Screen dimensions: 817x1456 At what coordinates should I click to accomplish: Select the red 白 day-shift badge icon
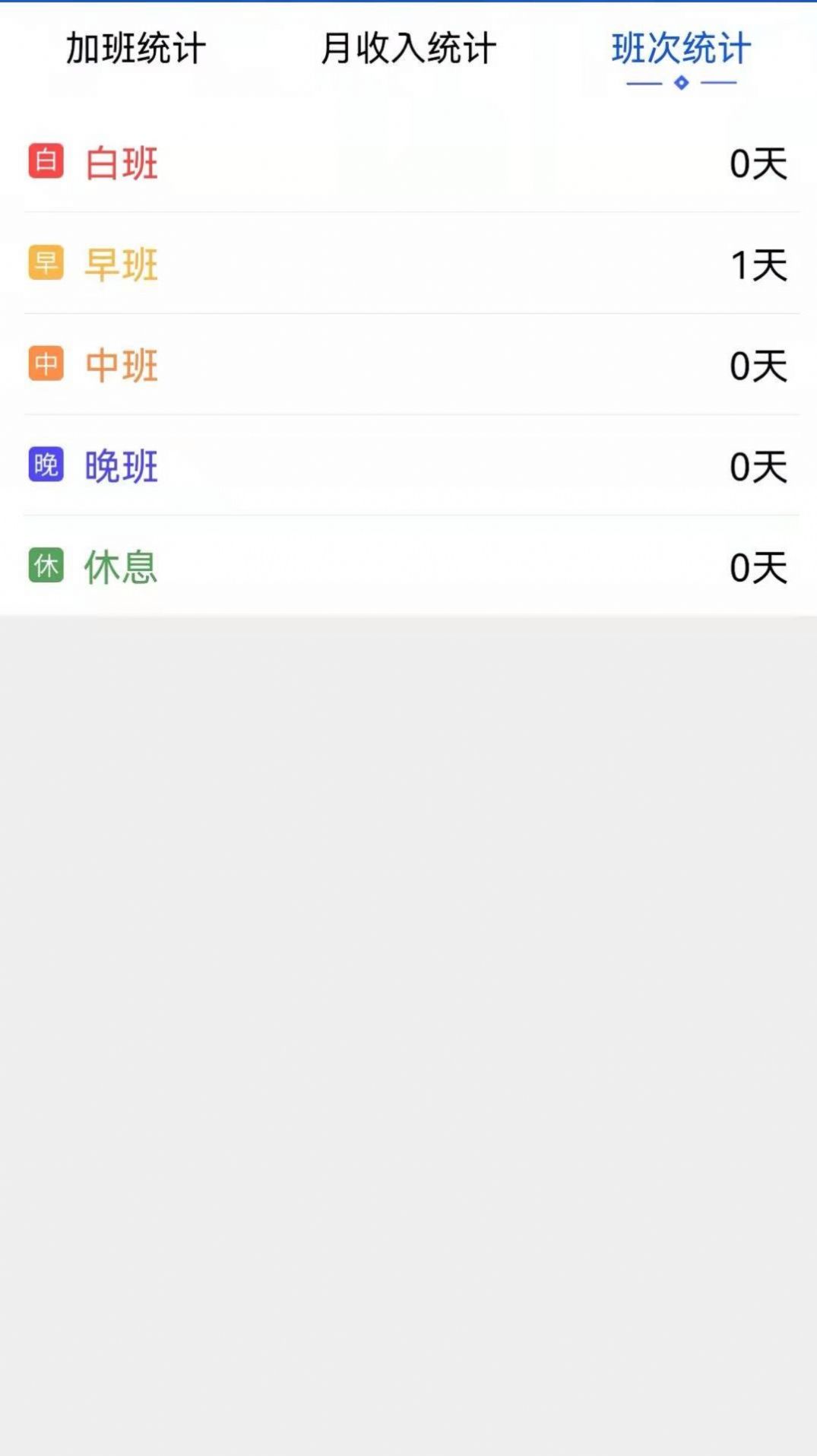(x=46, y=160)
